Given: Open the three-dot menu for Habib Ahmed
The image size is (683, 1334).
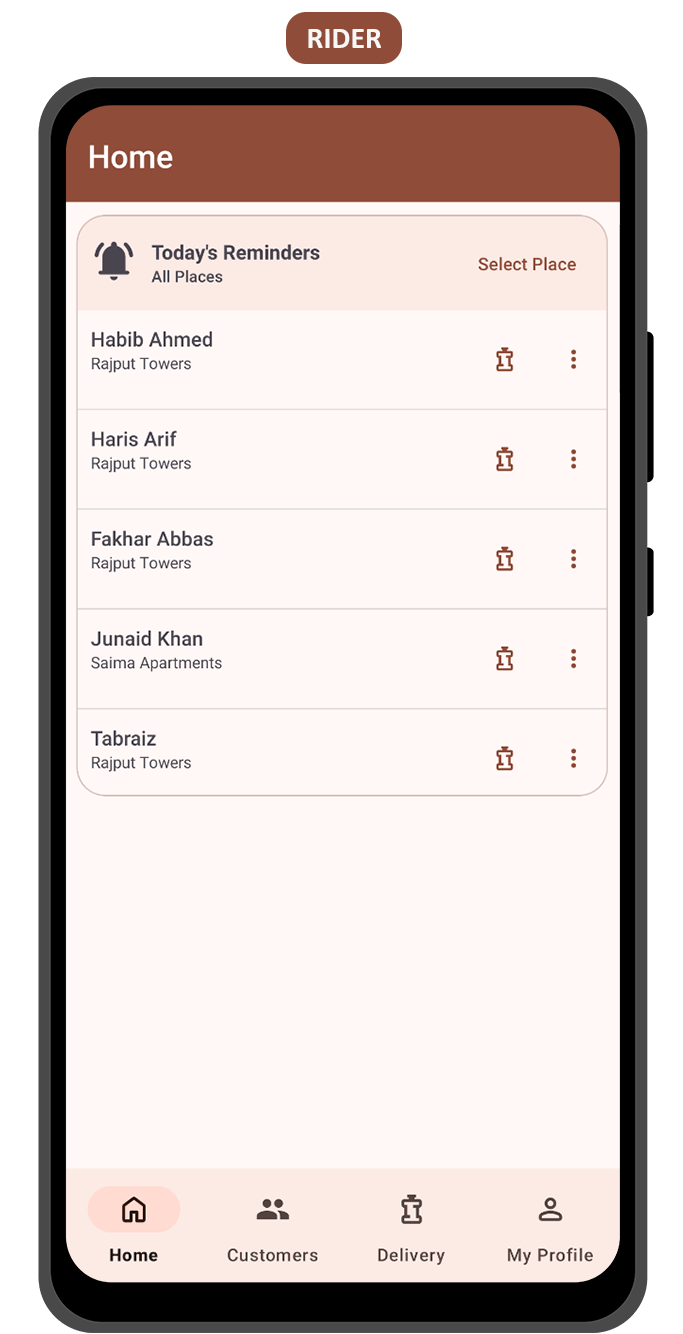Looking at the screenshot, I should [x=573, y=359].
